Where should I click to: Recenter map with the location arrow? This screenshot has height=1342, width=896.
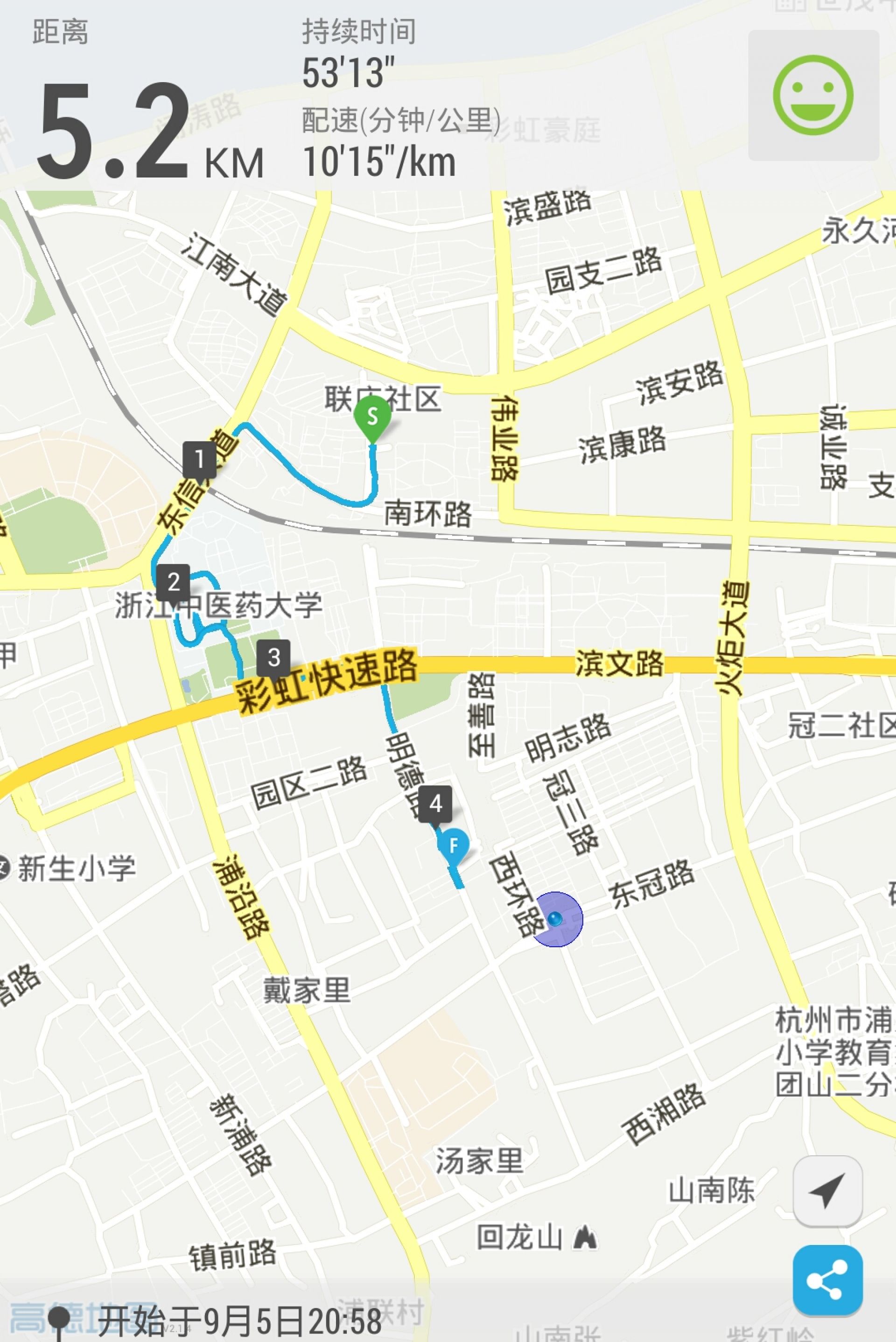pyautogui.click(x=827, y=1191)
